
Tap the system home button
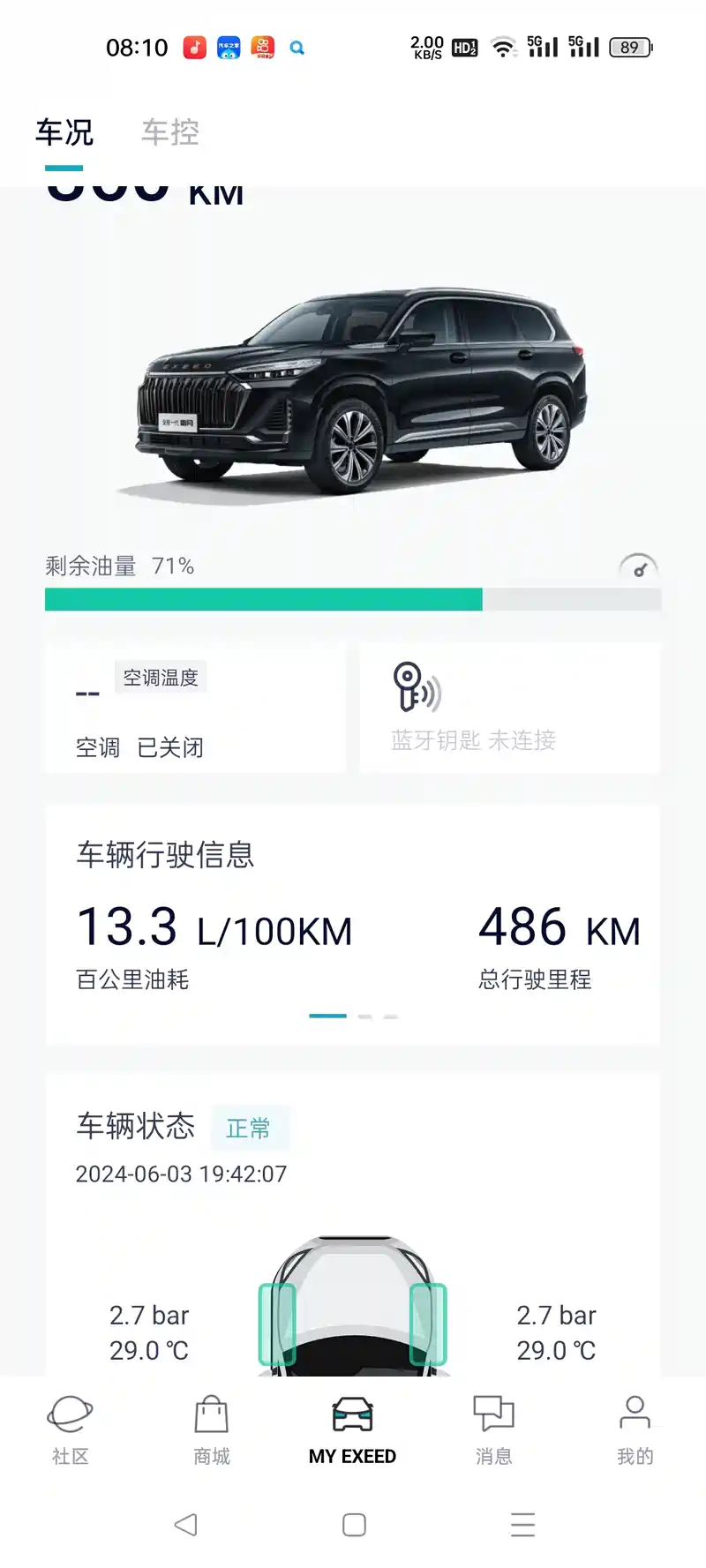coord(354,1524)
